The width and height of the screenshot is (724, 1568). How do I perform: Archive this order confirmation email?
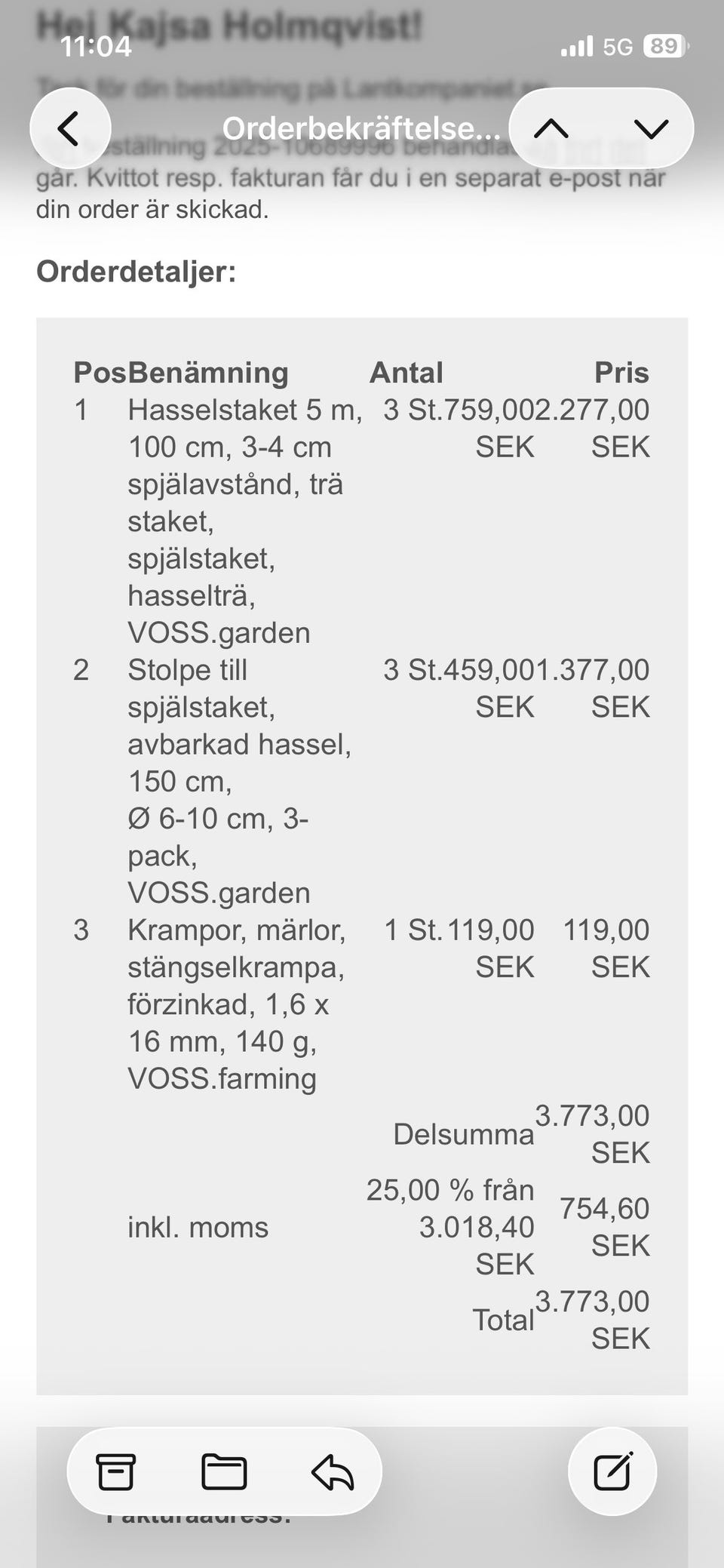(x=115, y=1471)
